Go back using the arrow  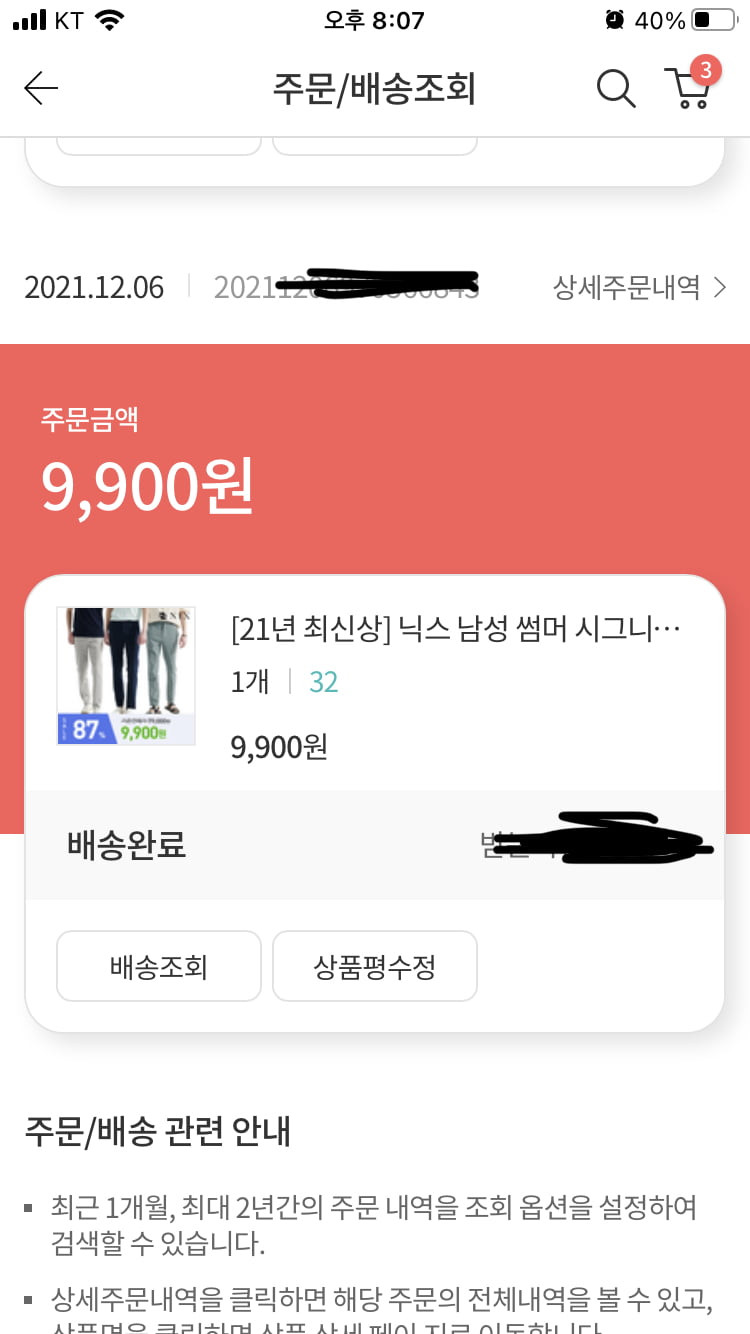41,89
